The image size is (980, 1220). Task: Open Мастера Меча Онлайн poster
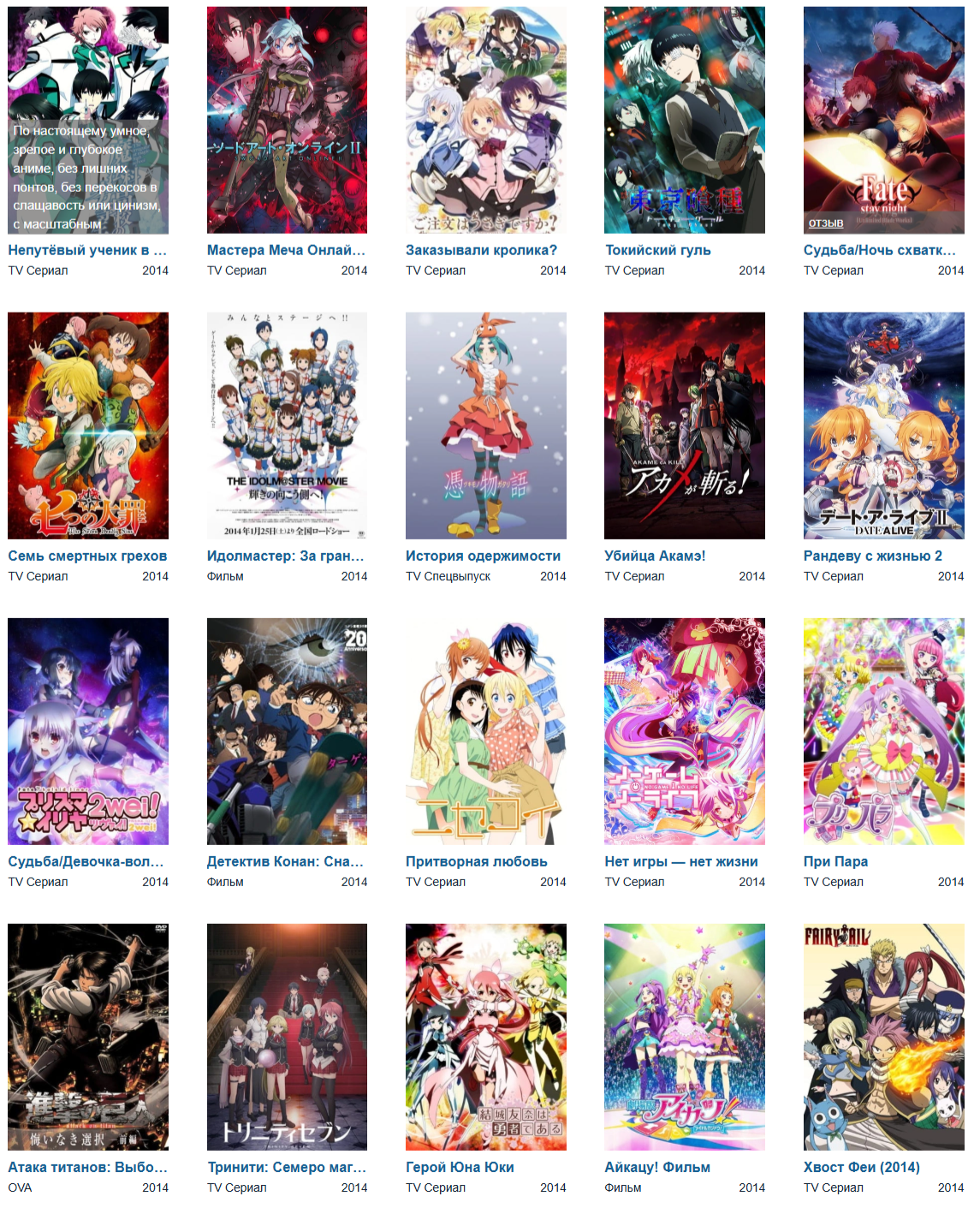point(287,120)
